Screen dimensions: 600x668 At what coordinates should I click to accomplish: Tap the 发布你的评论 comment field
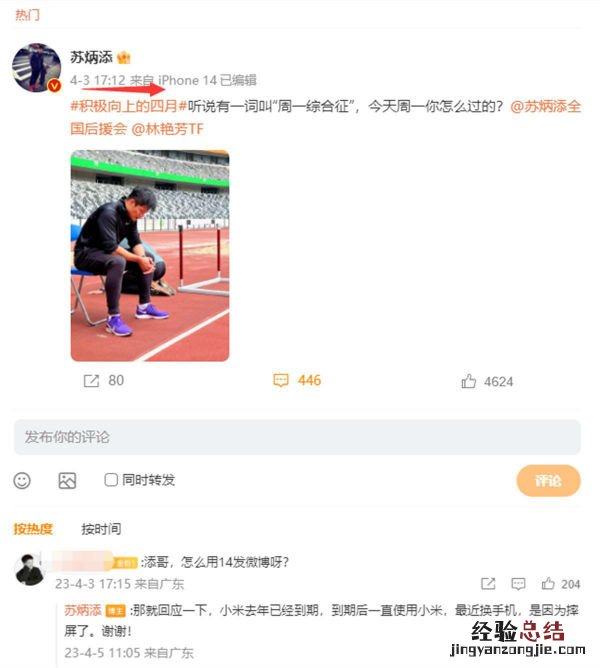[x=297, y=437]
